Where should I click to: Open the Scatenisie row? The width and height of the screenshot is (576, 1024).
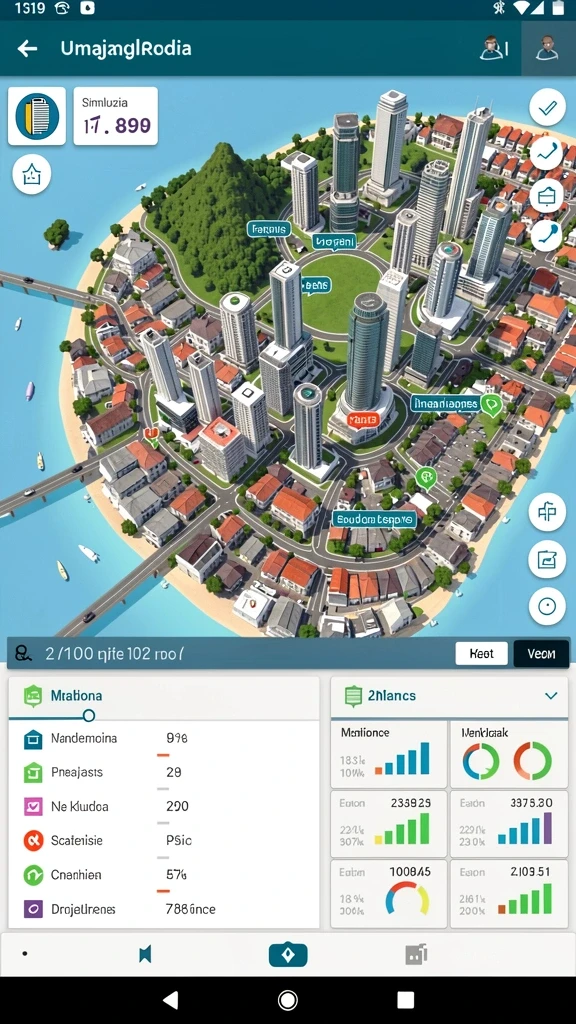click(x=163, y=840)
